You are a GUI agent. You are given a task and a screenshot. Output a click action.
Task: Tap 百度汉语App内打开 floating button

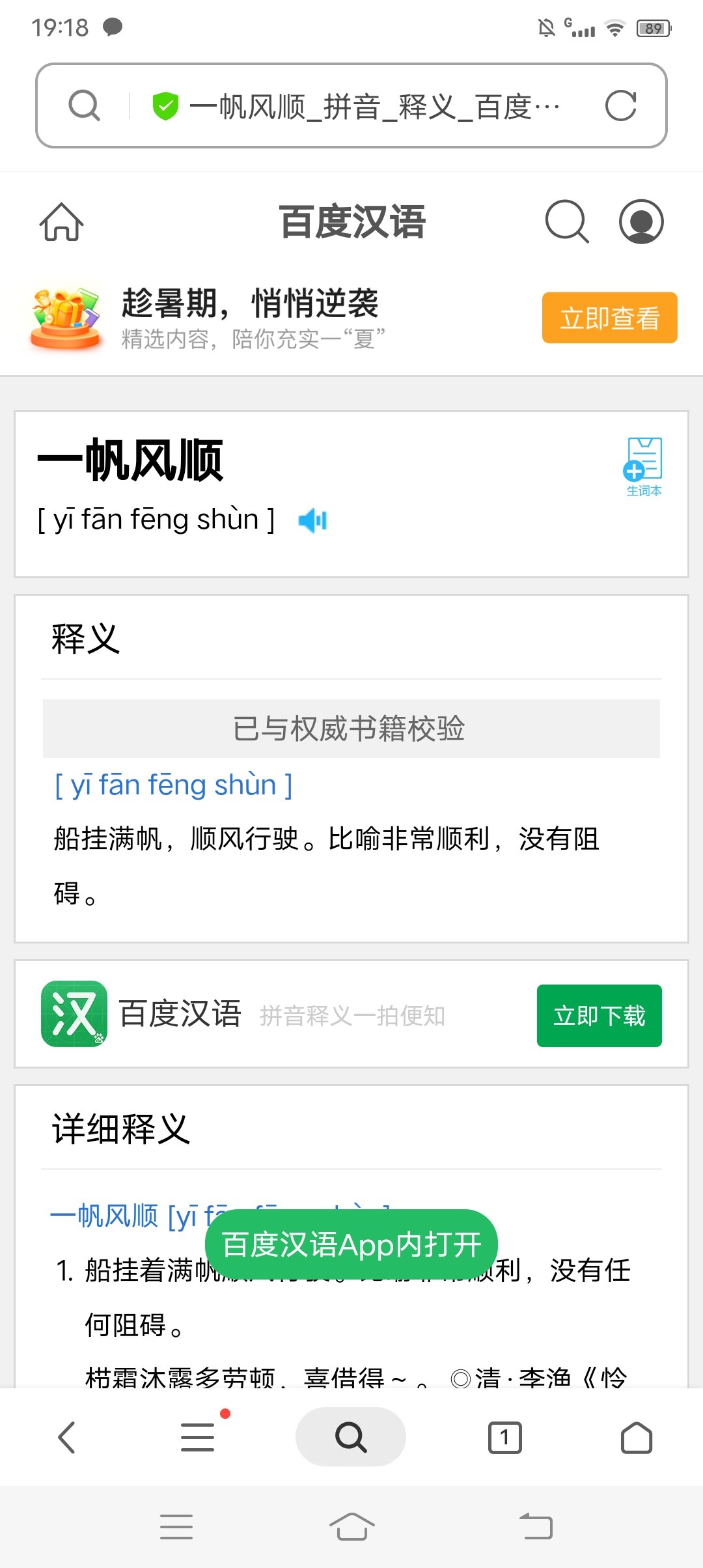[x=351, y=1244]
